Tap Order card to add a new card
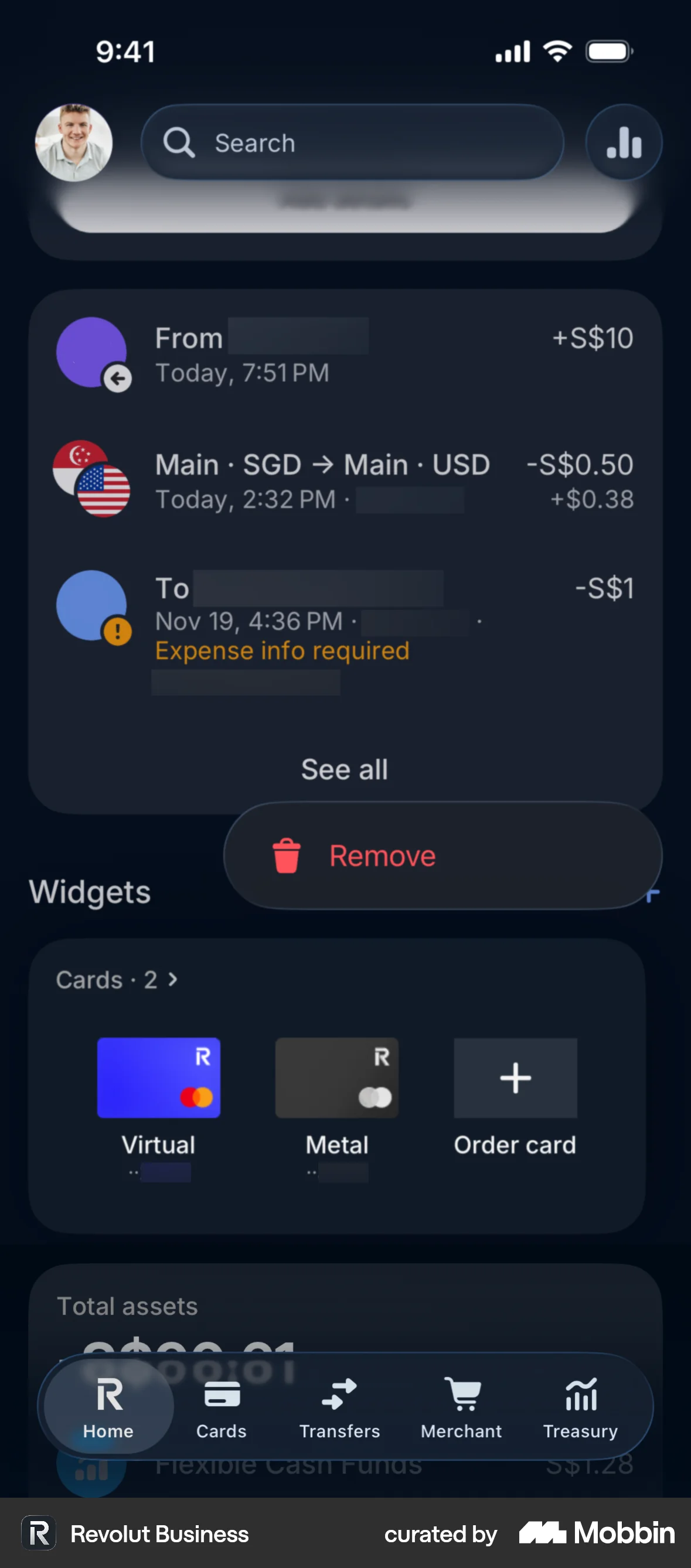This screenshot has width=691, height=1568. [515, 1078]
